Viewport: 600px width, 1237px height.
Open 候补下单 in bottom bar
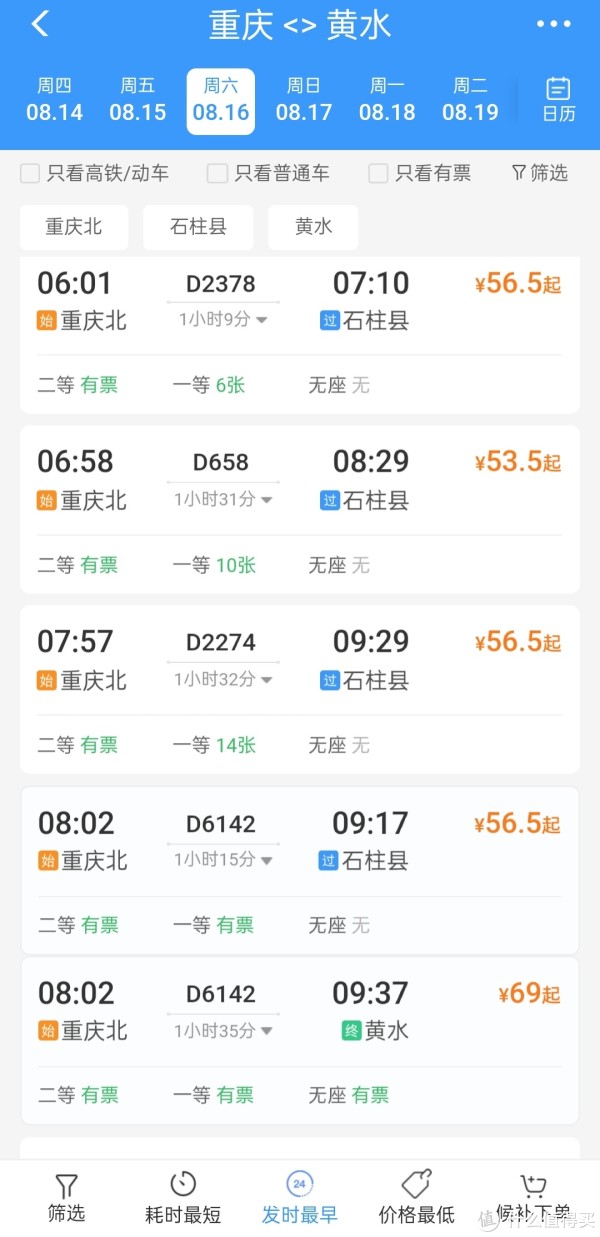pos(534,1198)
